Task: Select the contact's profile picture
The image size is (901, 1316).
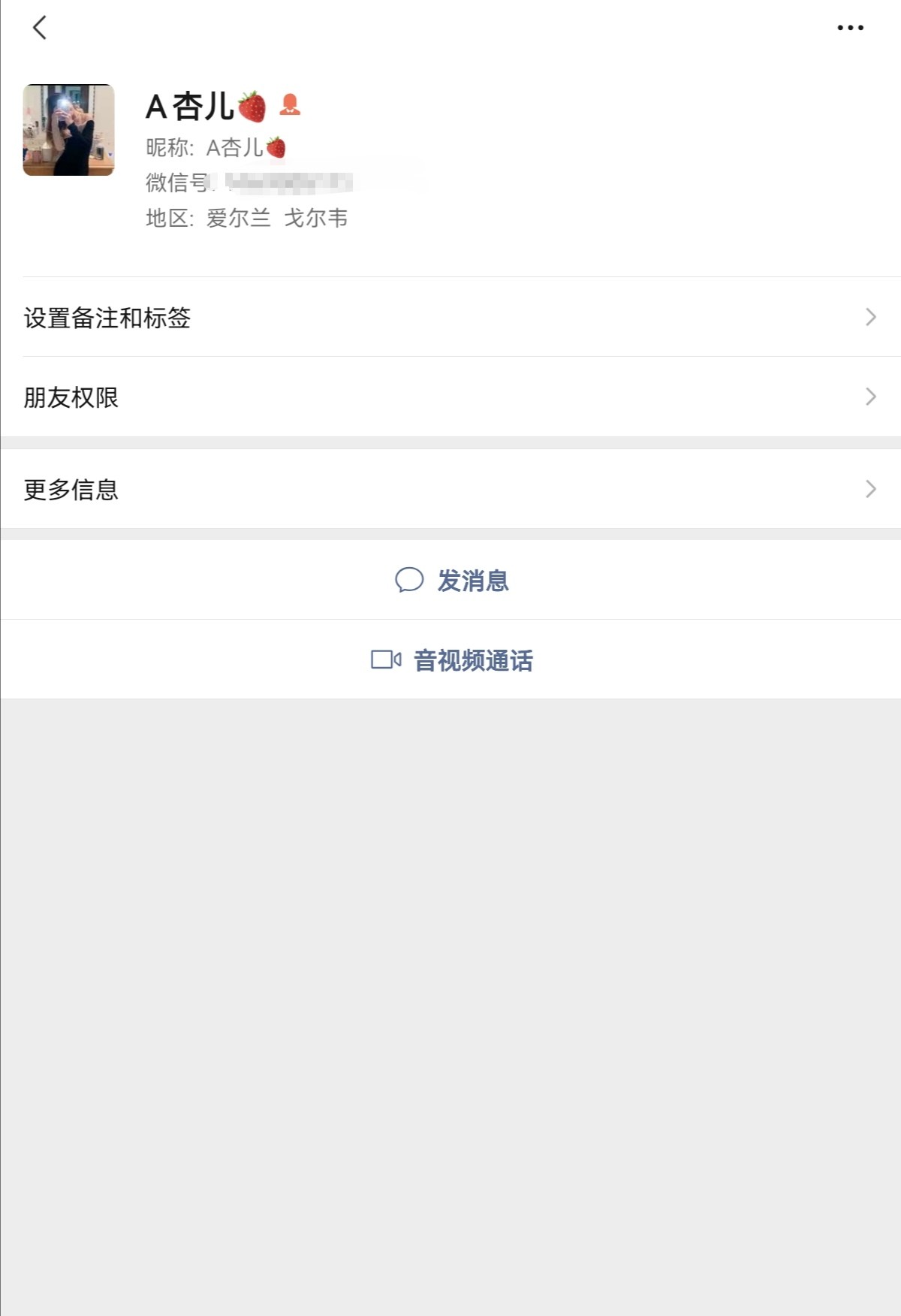Action: pos(68,129)
